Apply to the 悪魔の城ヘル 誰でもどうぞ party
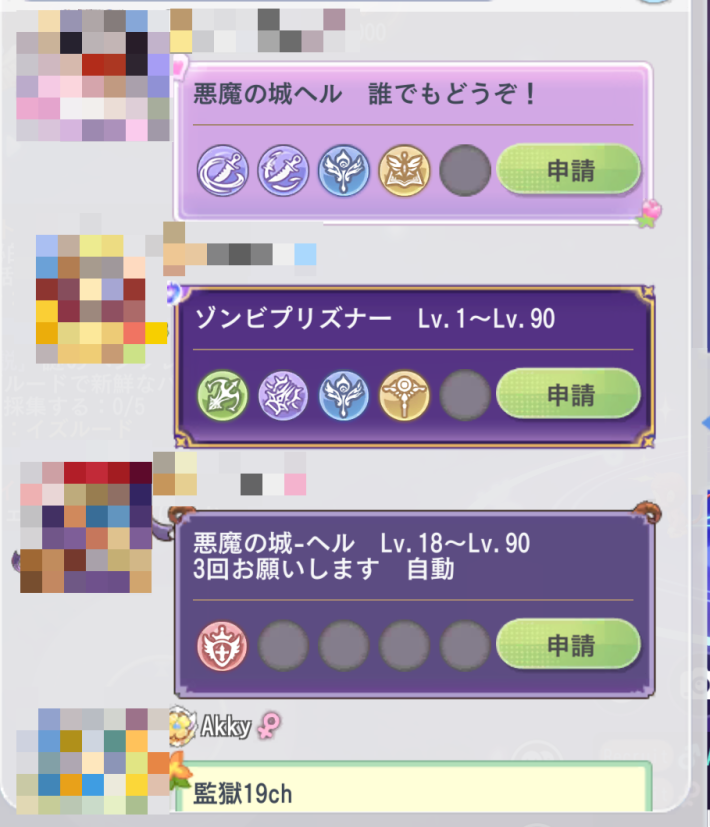Screen dimensions: 710x827 (567, 170)
